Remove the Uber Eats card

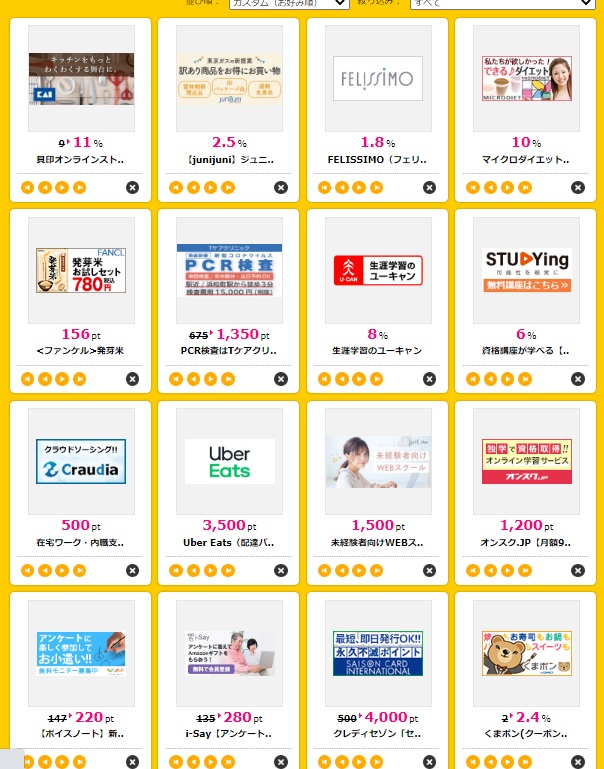[280, 570]
